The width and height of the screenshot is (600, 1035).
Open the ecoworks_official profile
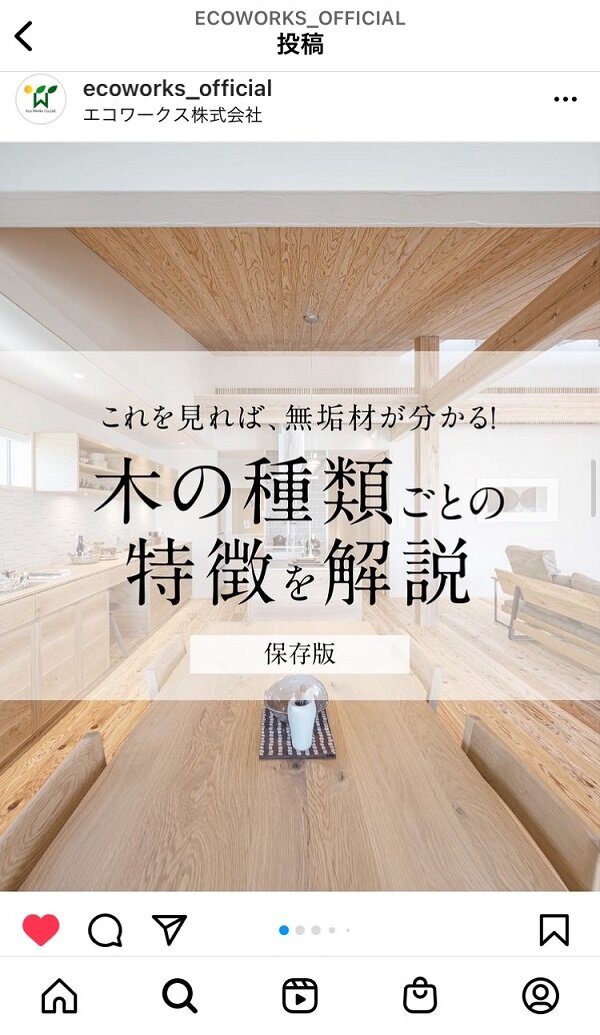[177, 89]
